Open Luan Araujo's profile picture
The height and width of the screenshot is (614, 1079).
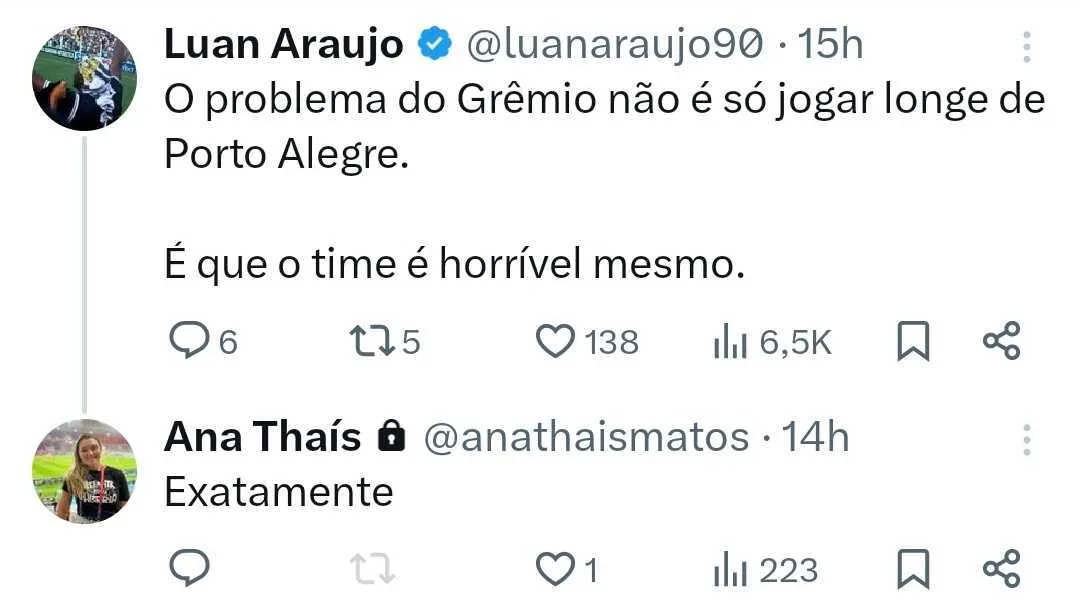(84, 79)
